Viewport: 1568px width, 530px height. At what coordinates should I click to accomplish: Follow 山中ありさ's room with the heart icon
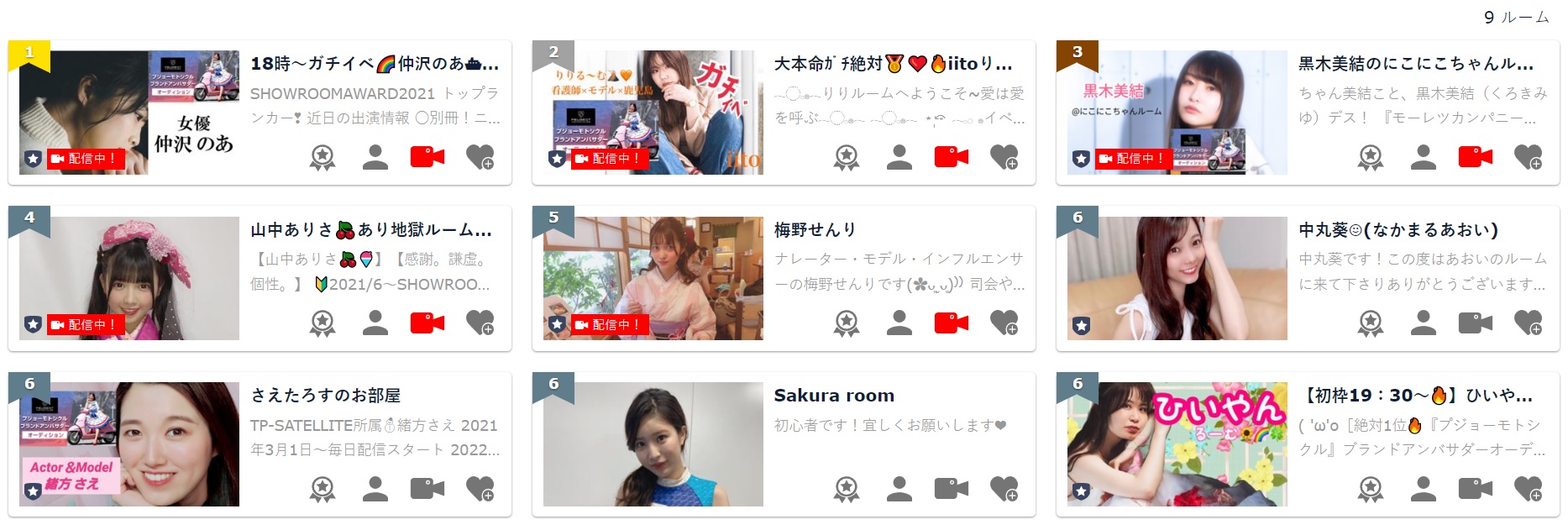pos(480,323)
